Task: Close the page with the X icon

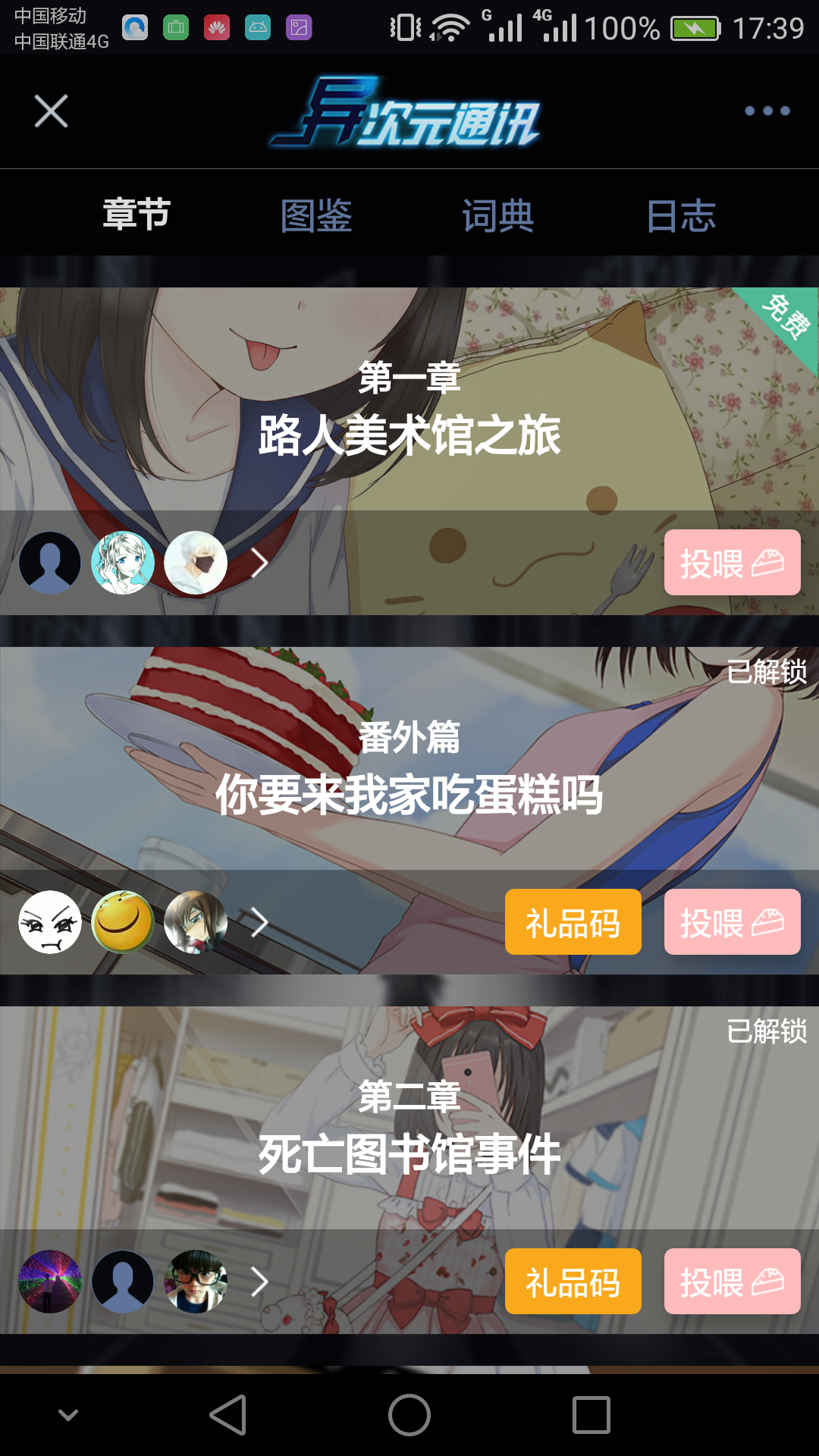Action: (x=52, y=111)
